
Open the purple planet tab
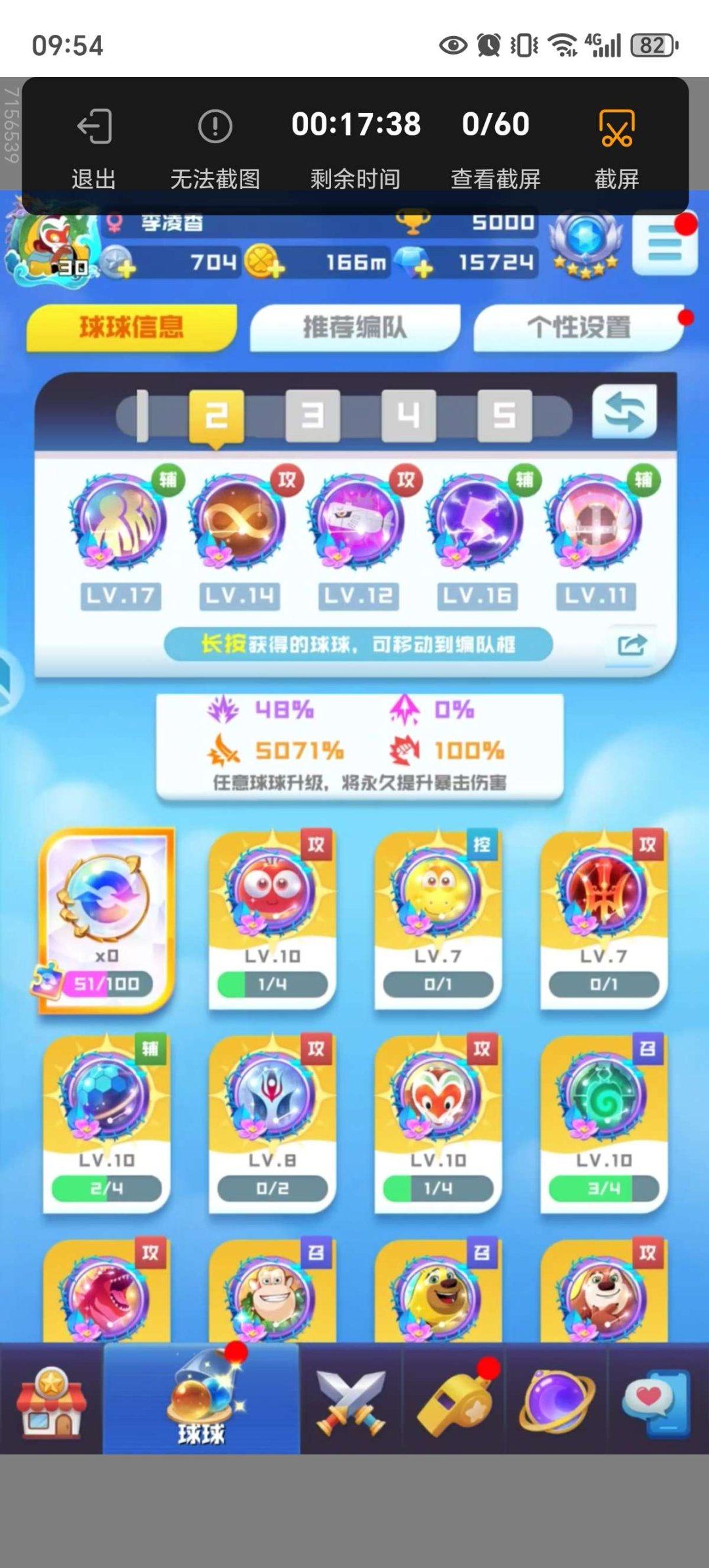click(x=557, y=1400)
